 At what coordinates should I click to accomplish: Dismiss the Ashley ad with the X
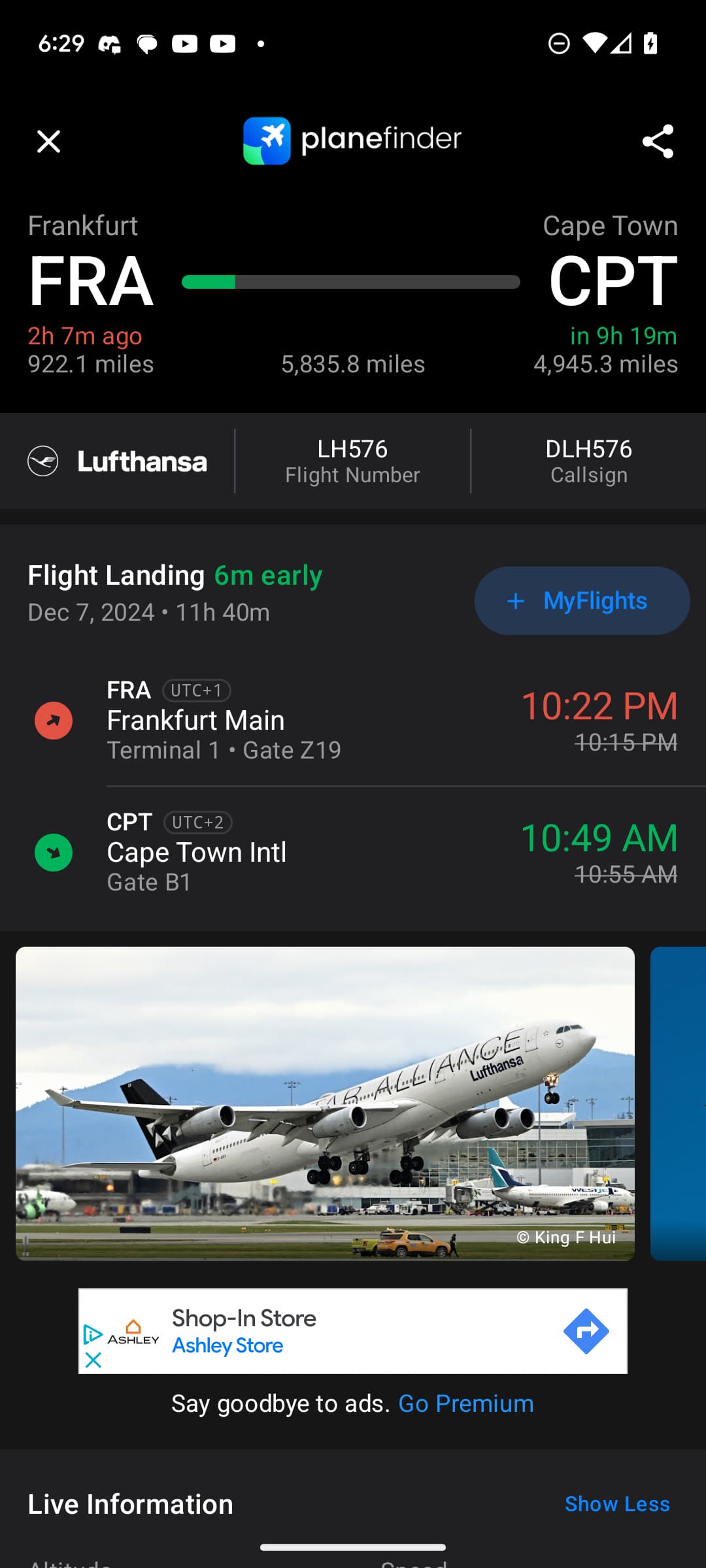tap(93, 1360)
